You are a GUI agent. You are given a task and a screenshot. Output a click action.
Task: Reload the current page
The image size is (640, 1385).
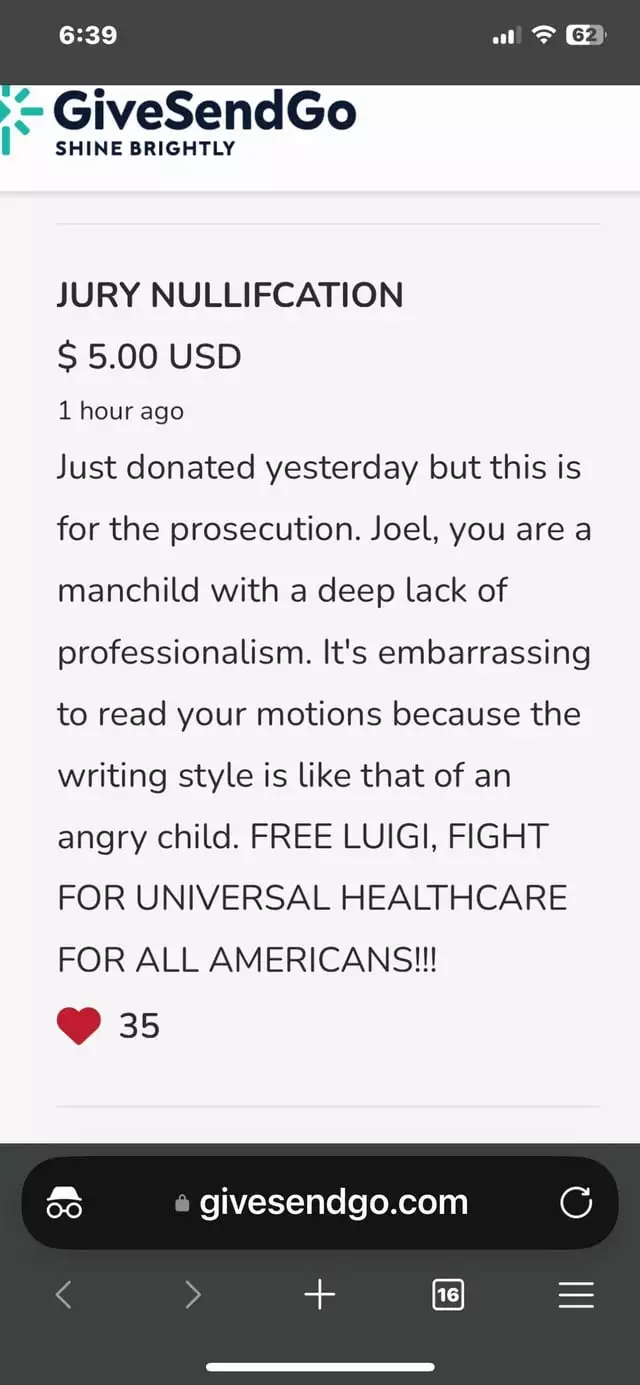tap(576, 1202)
